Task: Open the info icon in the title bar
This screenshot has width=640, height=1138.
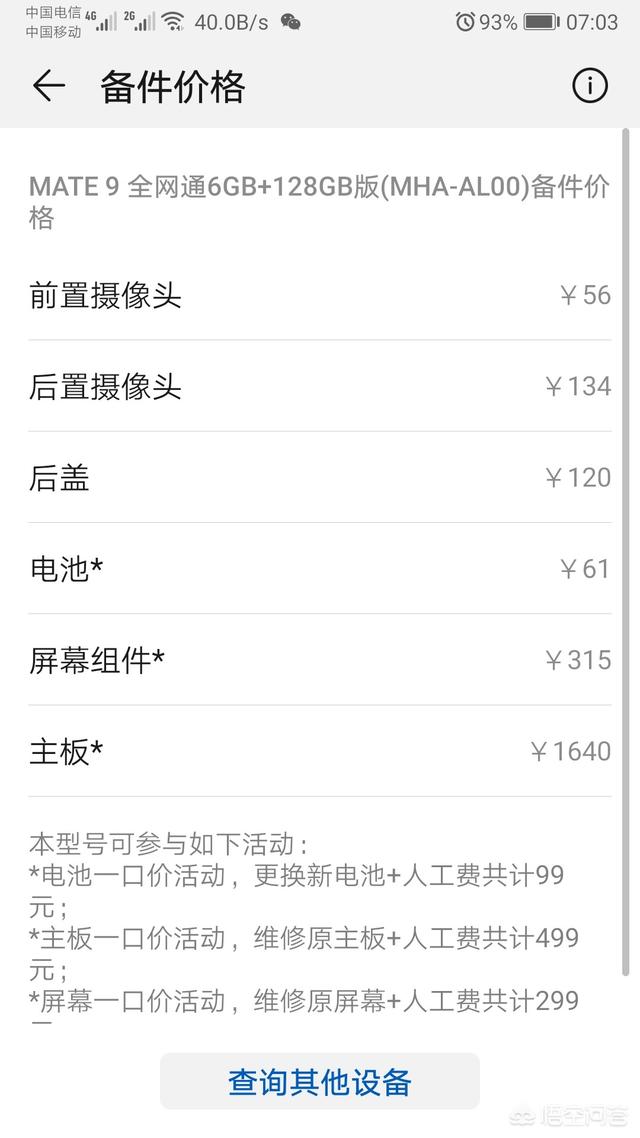Action: click(x=590, y=87)
